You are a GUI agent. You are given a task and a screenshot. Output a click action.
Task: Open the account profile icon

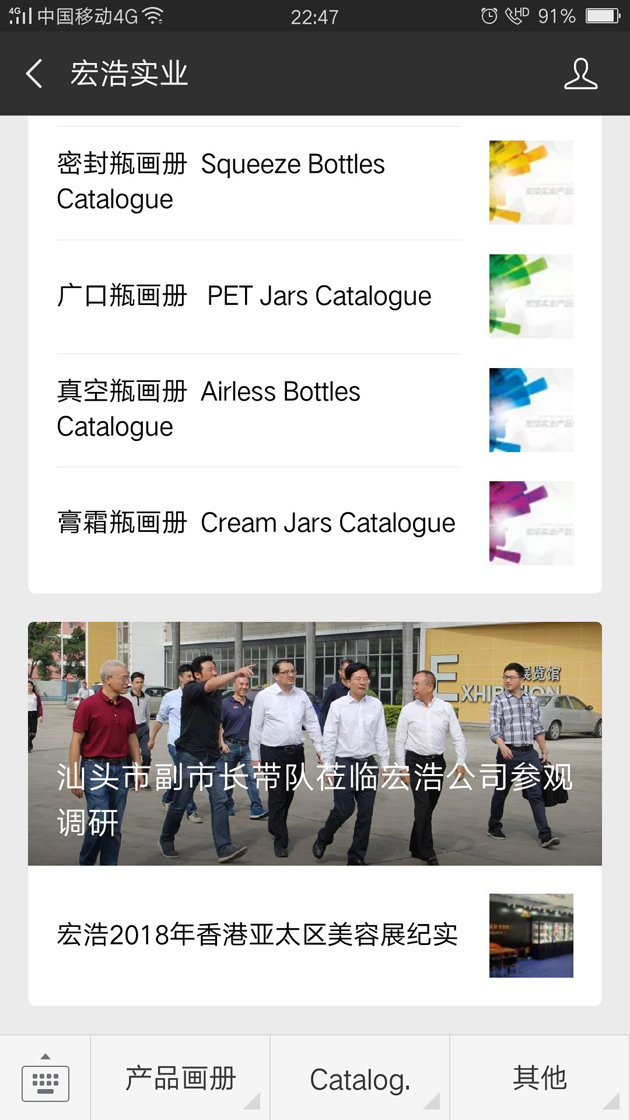[x=580, y=74]
